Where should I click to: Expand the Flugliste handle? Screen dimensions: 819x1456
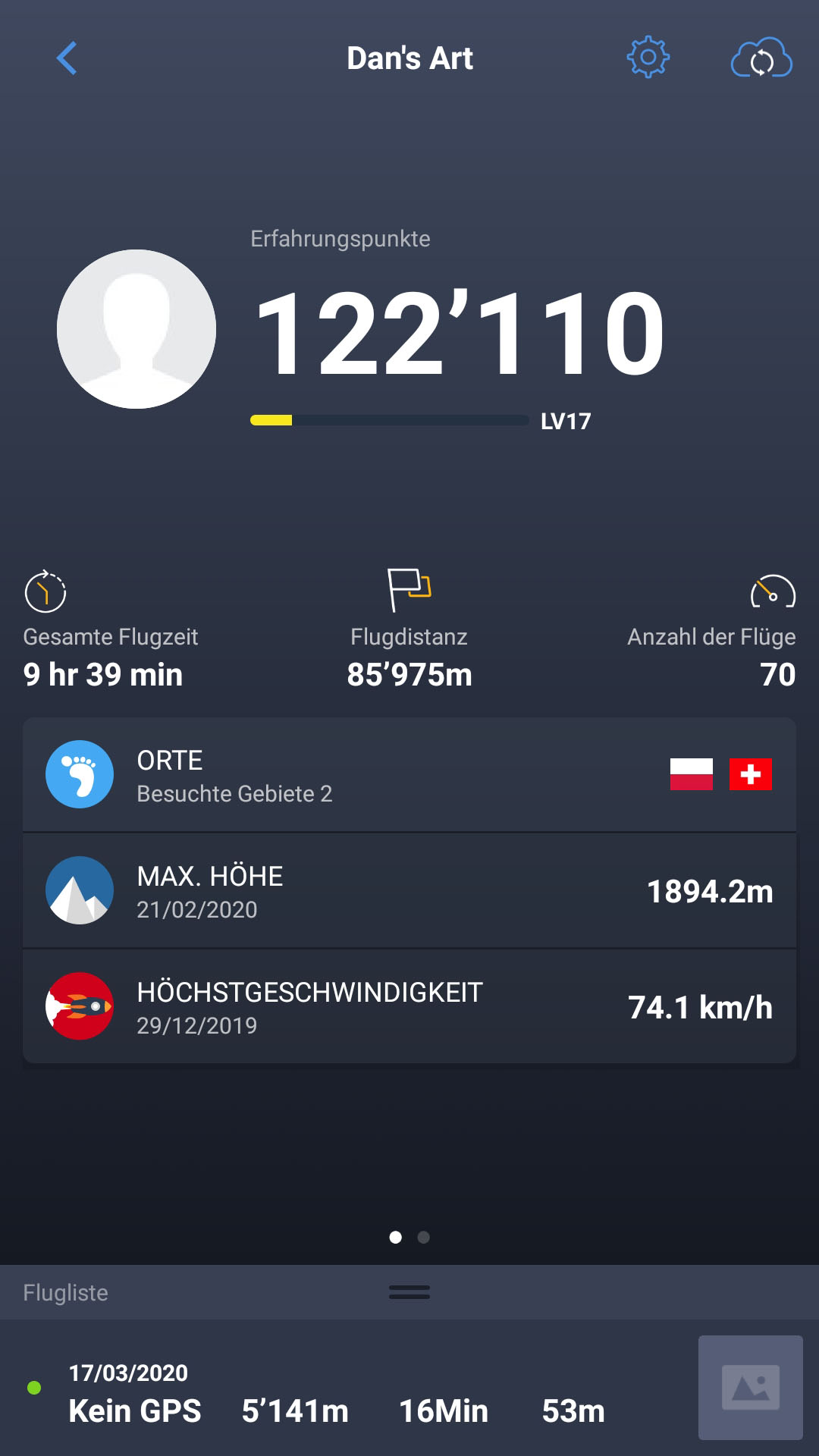coord(409,1292)
